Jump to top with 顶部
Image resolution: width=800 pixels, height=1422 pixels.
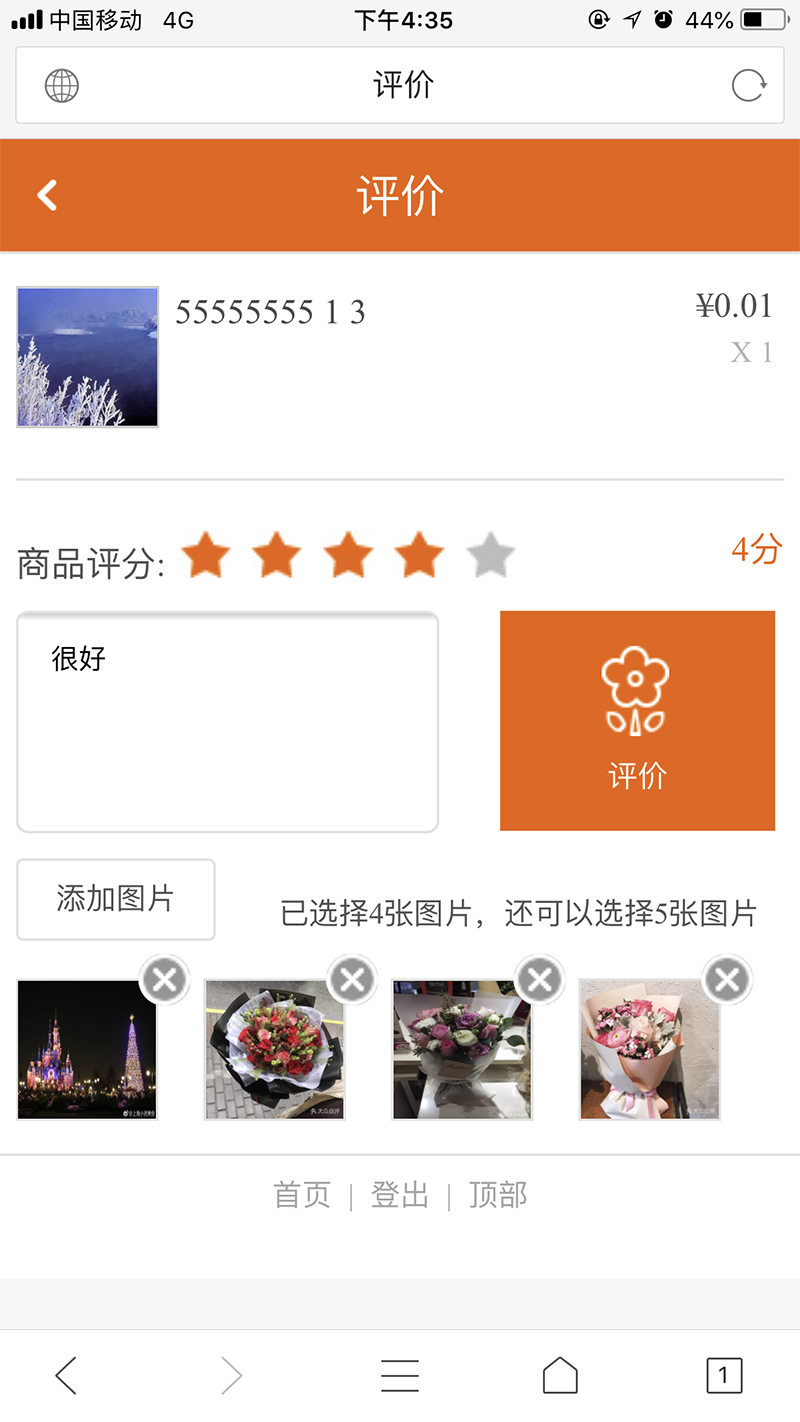coord(498,1195)
